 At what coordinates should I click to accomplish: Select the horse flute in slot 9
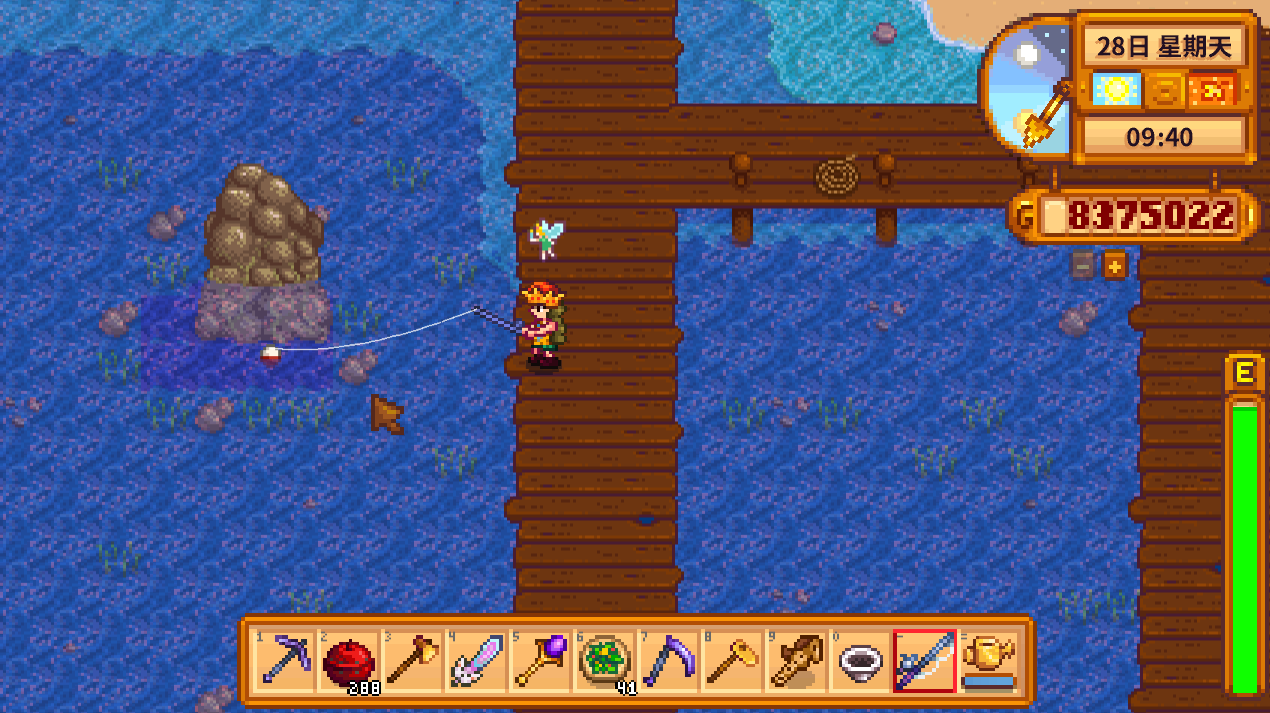(x=797, y=661)
